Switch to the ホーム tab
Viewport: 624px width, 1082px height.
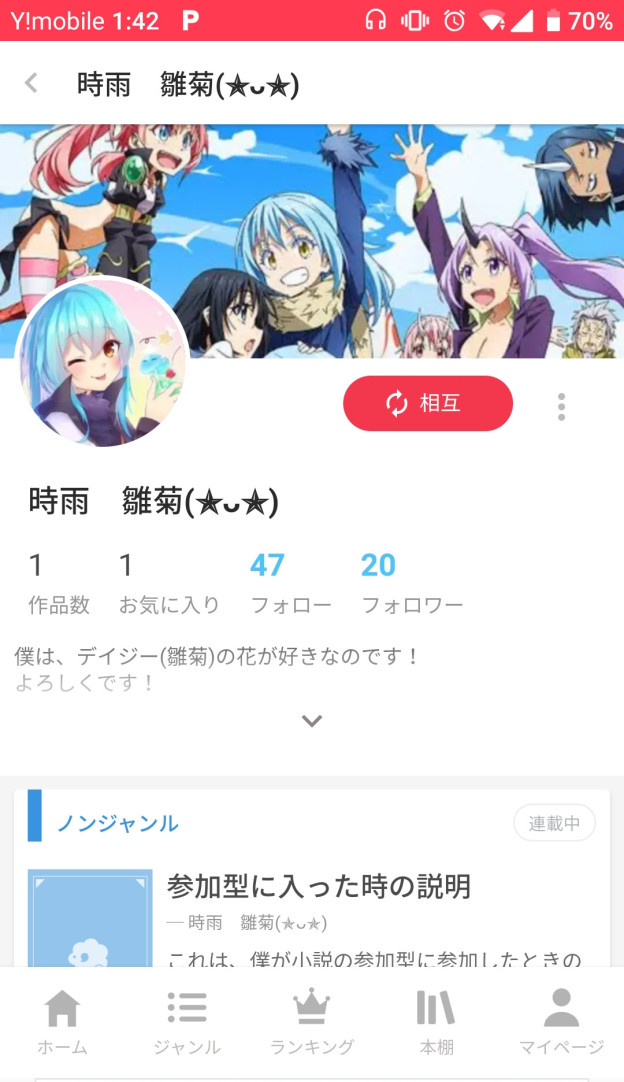[62, 1022]
